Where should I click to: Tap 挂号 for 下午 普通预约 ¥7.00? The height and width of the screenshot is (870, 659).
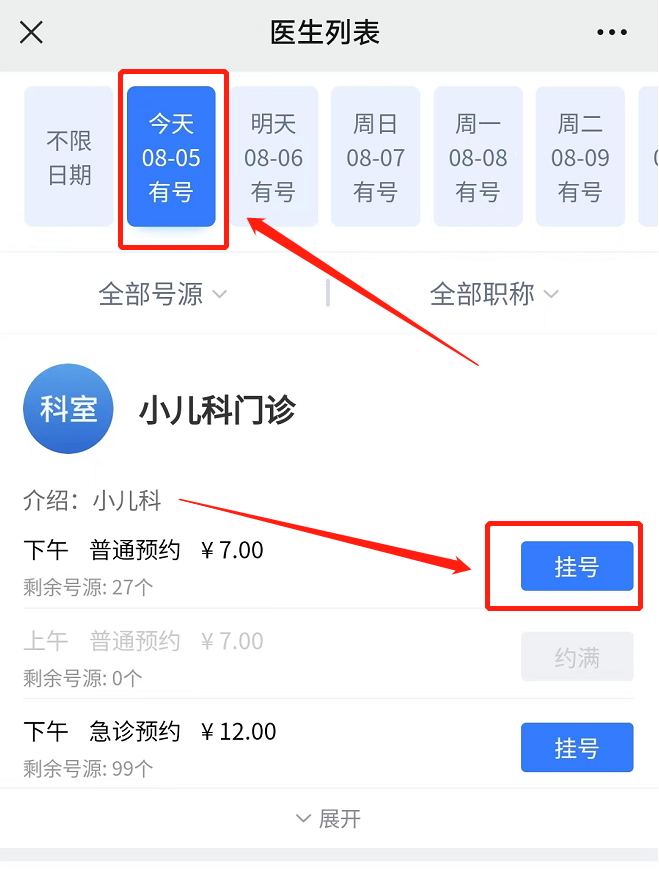pyautogui.click(x=576, y=567)
